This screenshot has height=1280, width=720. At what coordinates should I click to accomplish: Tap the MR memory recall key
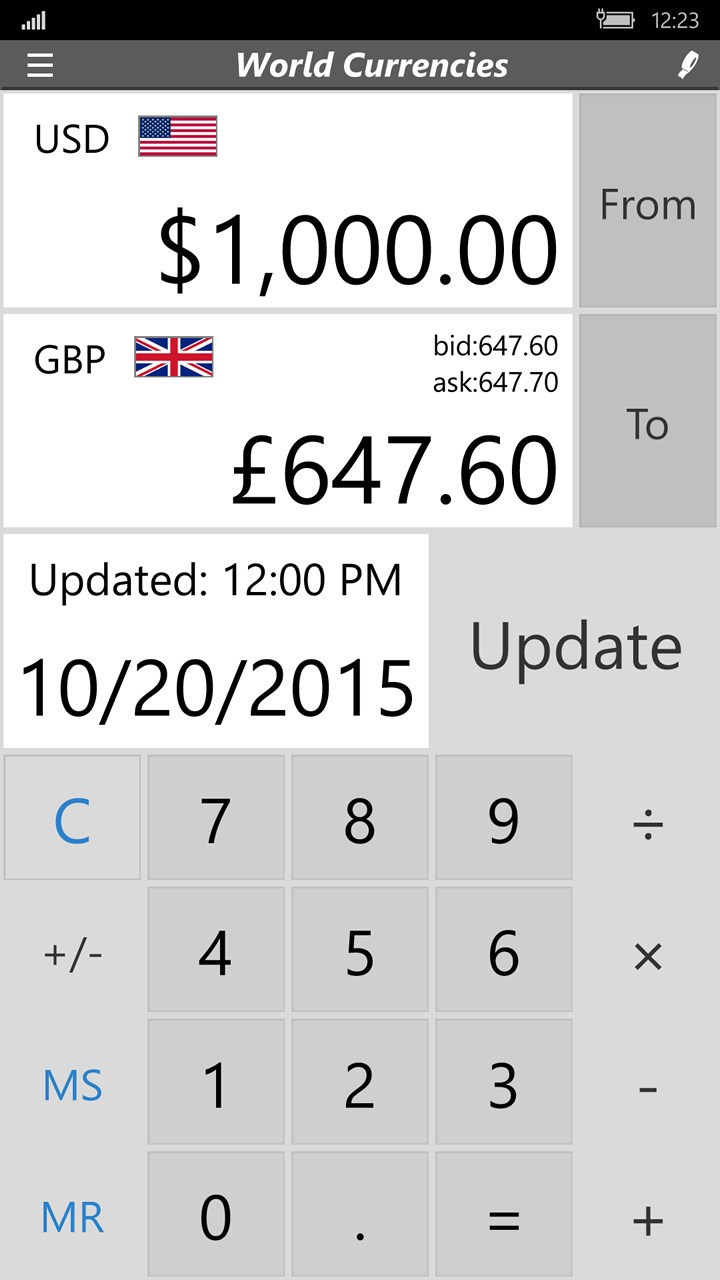pos(71,1215)
